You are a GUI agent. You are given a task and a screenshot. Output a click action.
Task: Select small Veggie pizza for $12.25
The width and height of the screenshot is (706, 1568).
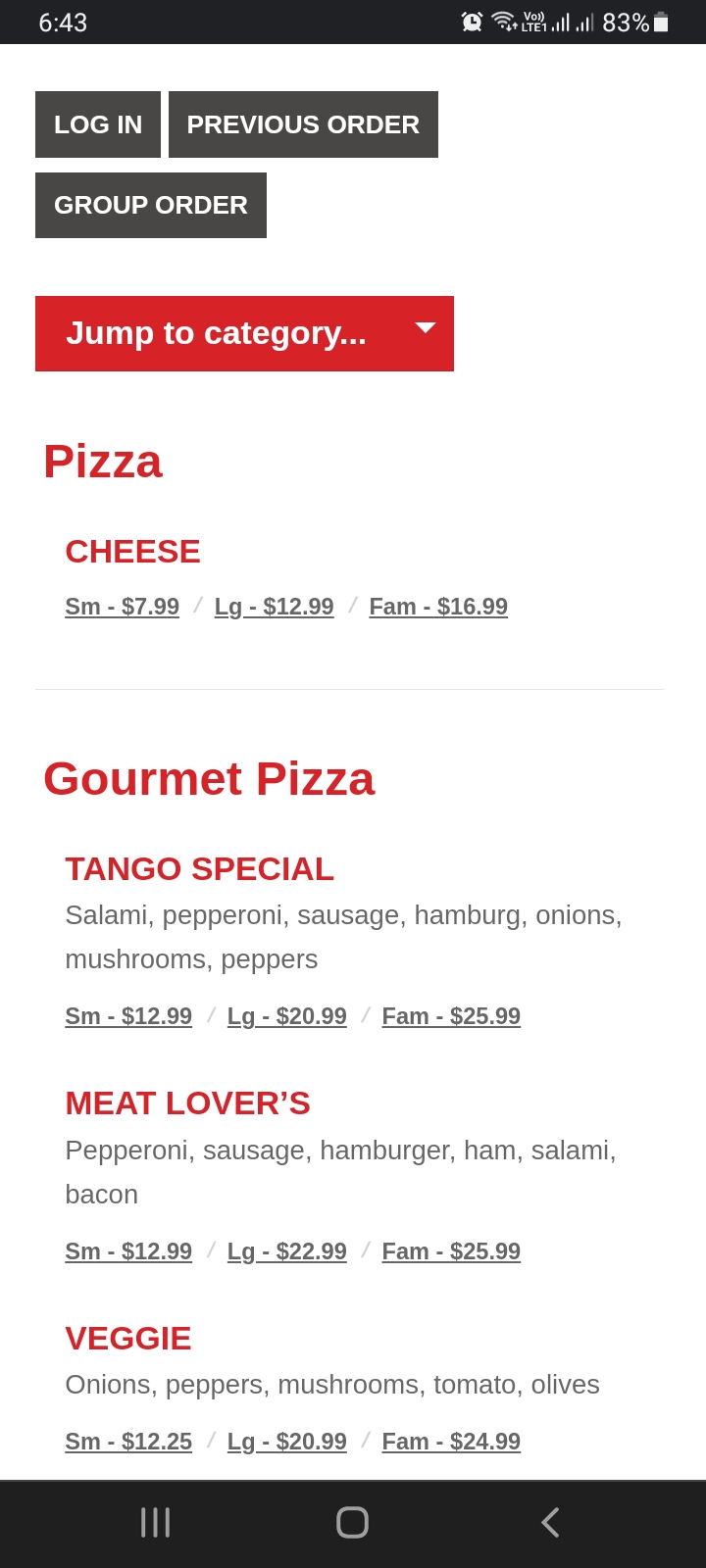coord(128,1442)
